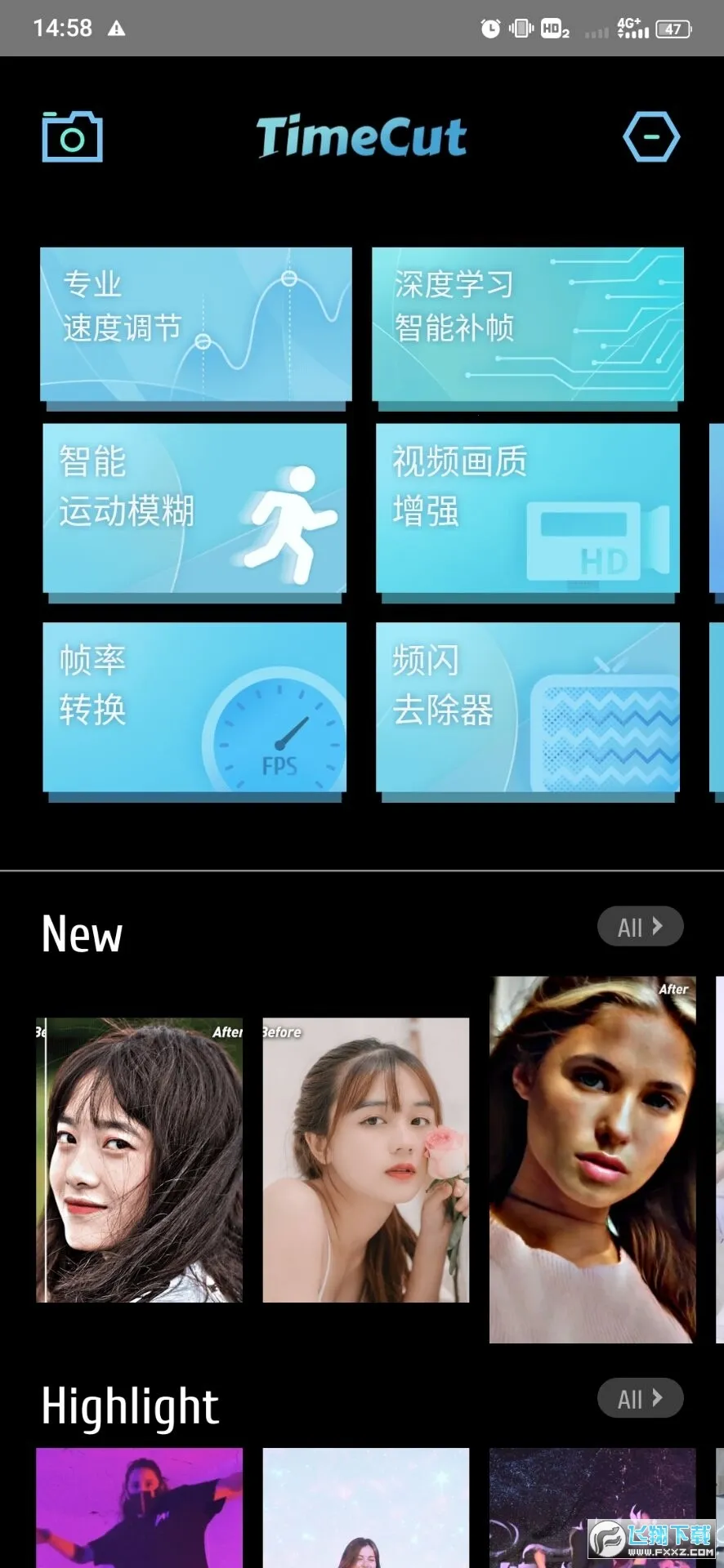
Task: Click the All link beside Highlight
Action: point(640,1398)
